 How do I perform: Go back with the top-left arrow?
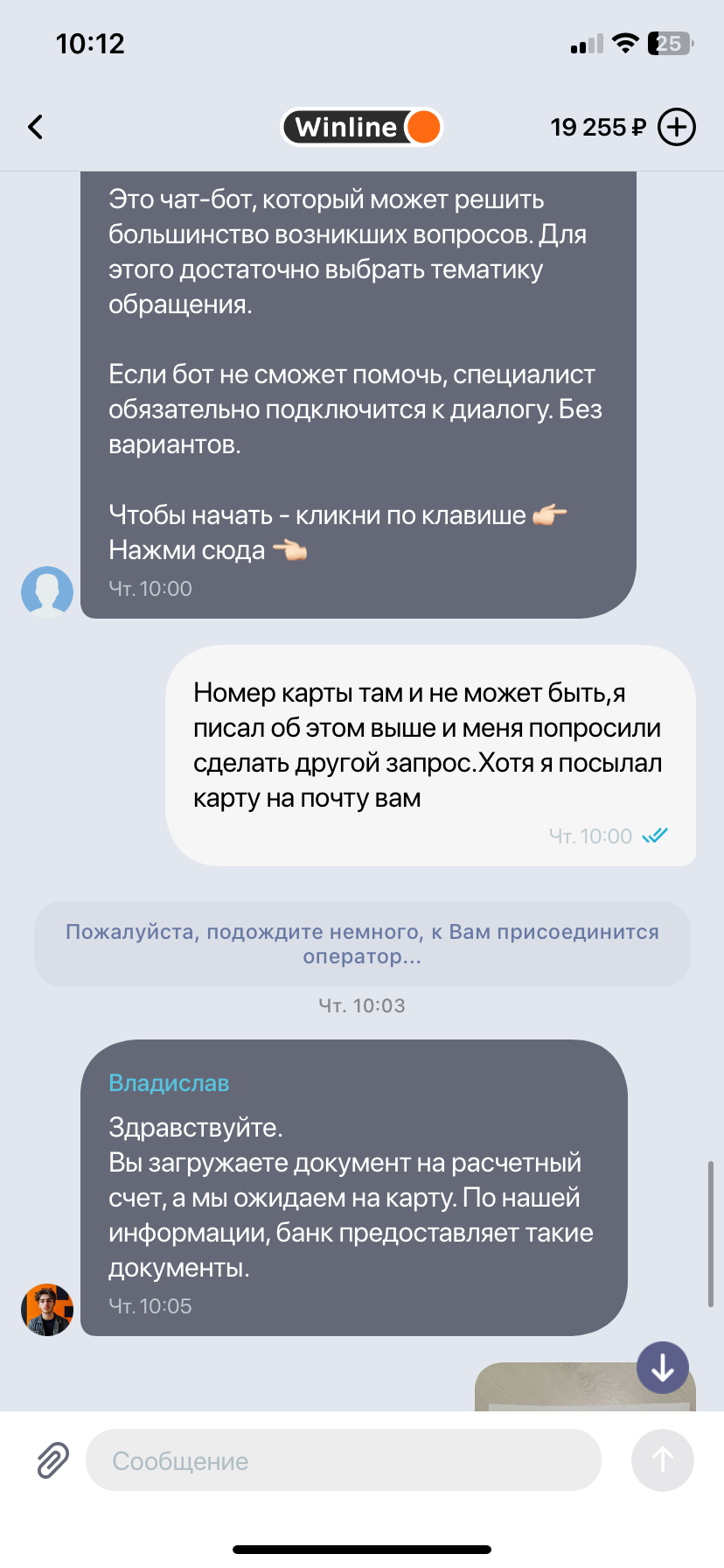[x=36, y=127]
